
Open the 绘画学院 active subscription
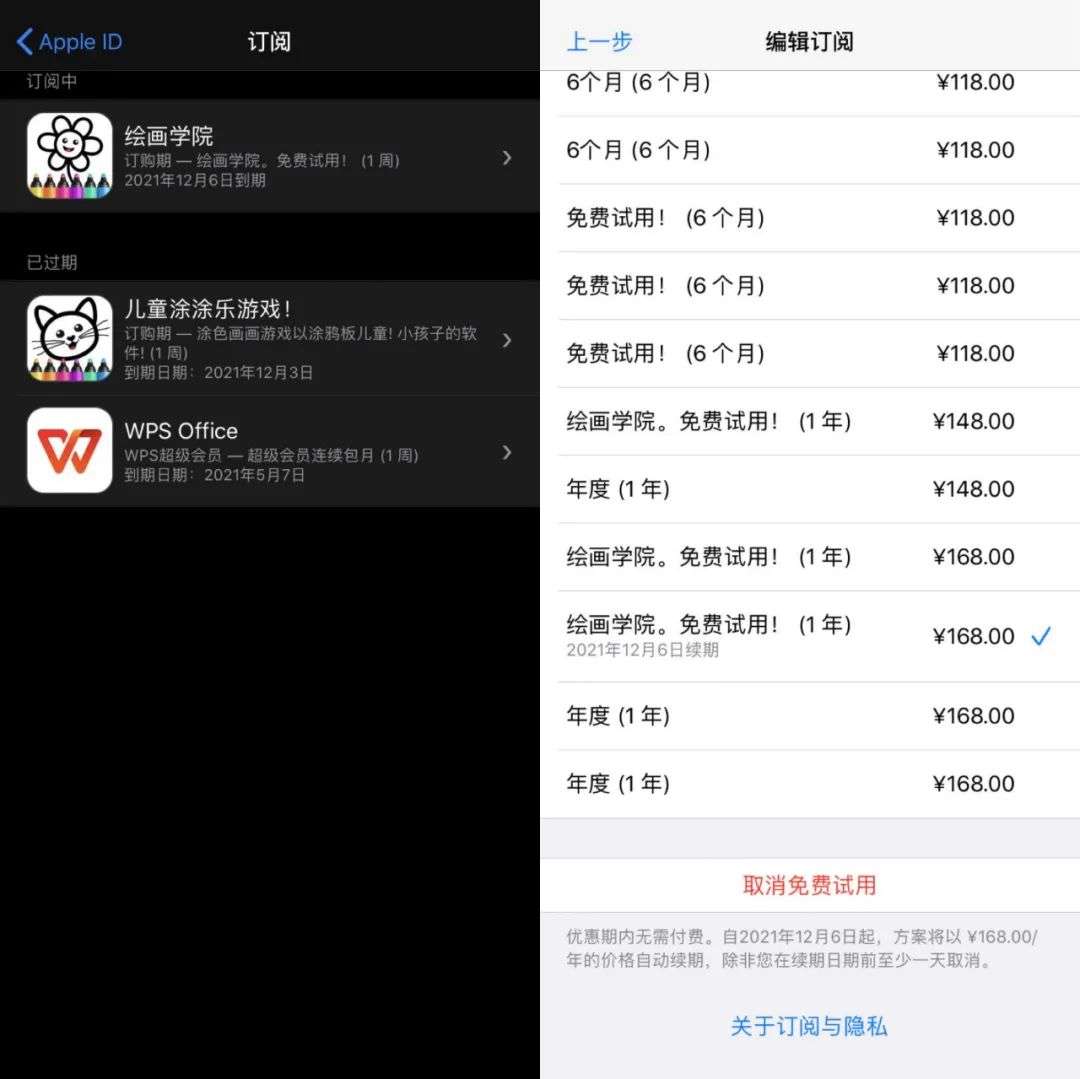tap(270, 156)
